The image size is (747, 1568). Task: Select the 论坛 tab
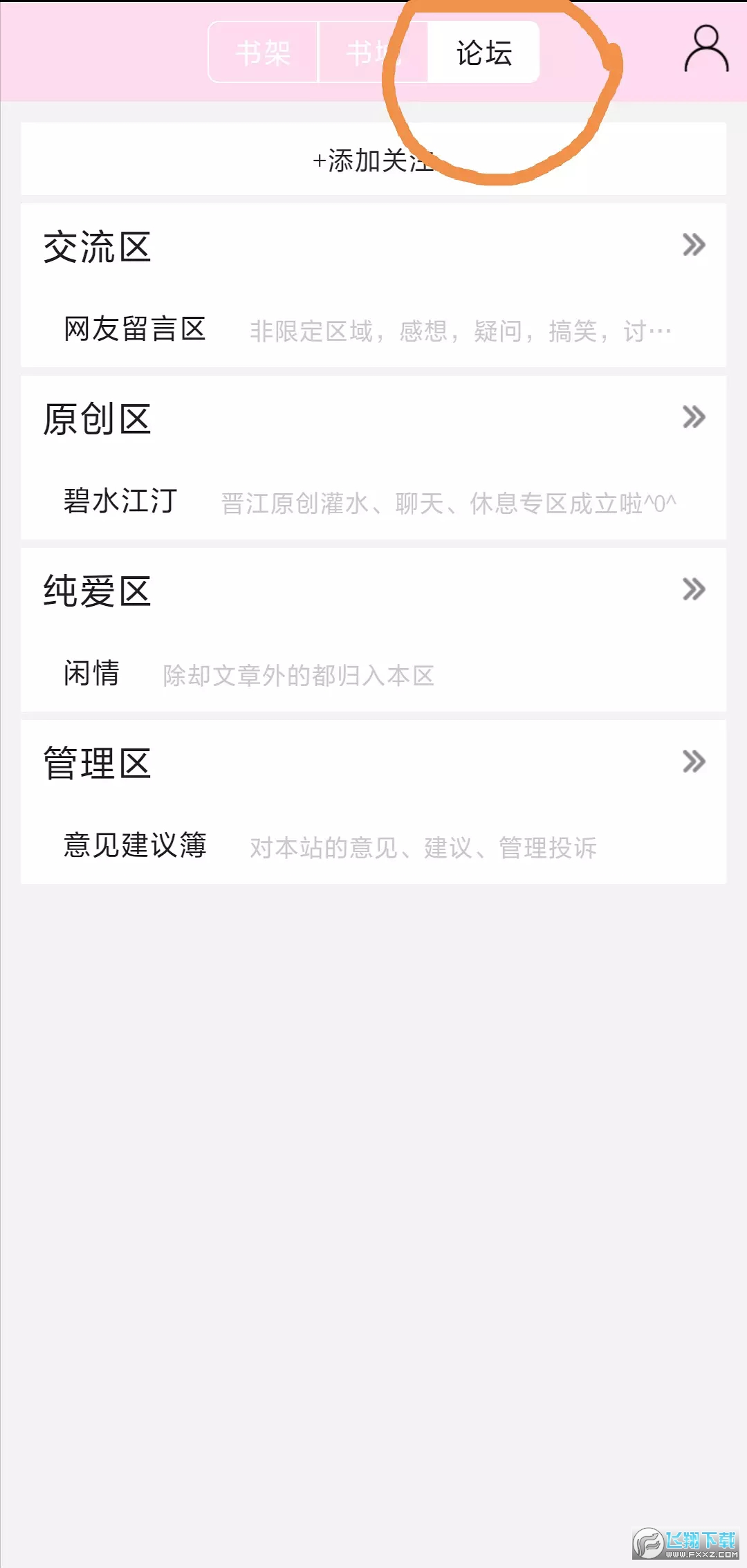[x=483, y=53]
